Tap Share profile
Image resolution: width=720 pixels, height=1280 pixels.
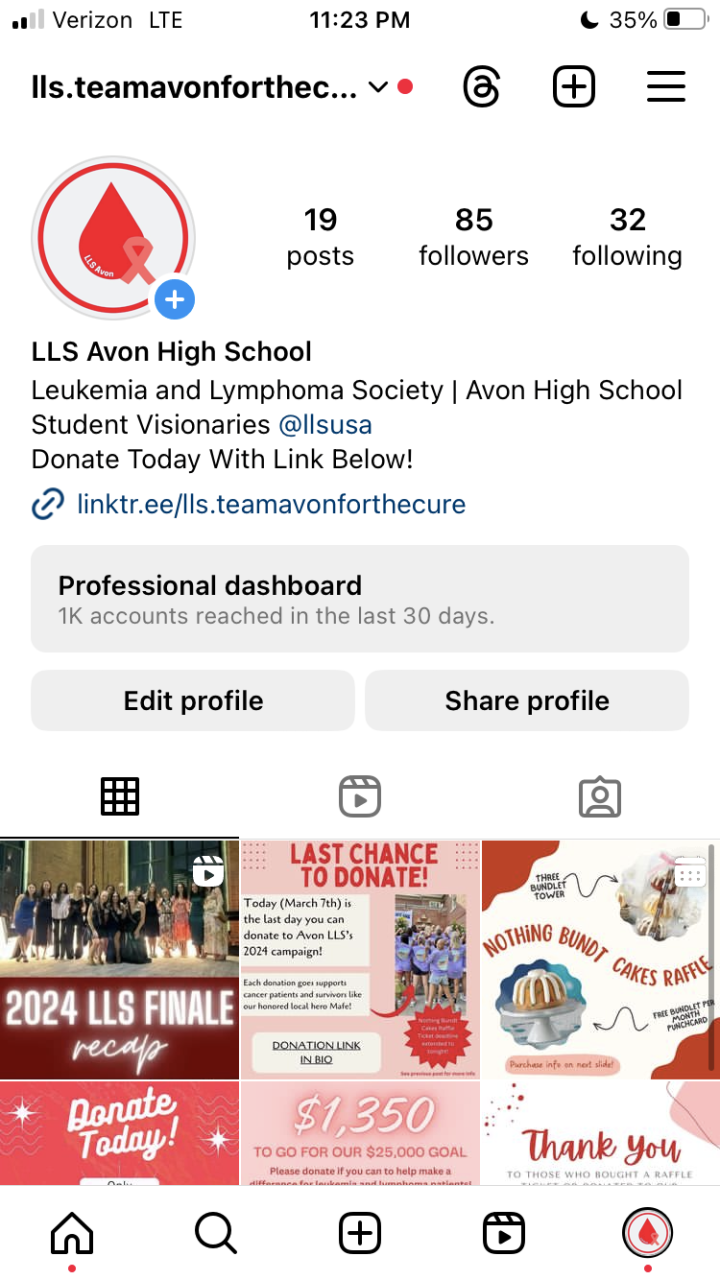[x=527, y=701]
